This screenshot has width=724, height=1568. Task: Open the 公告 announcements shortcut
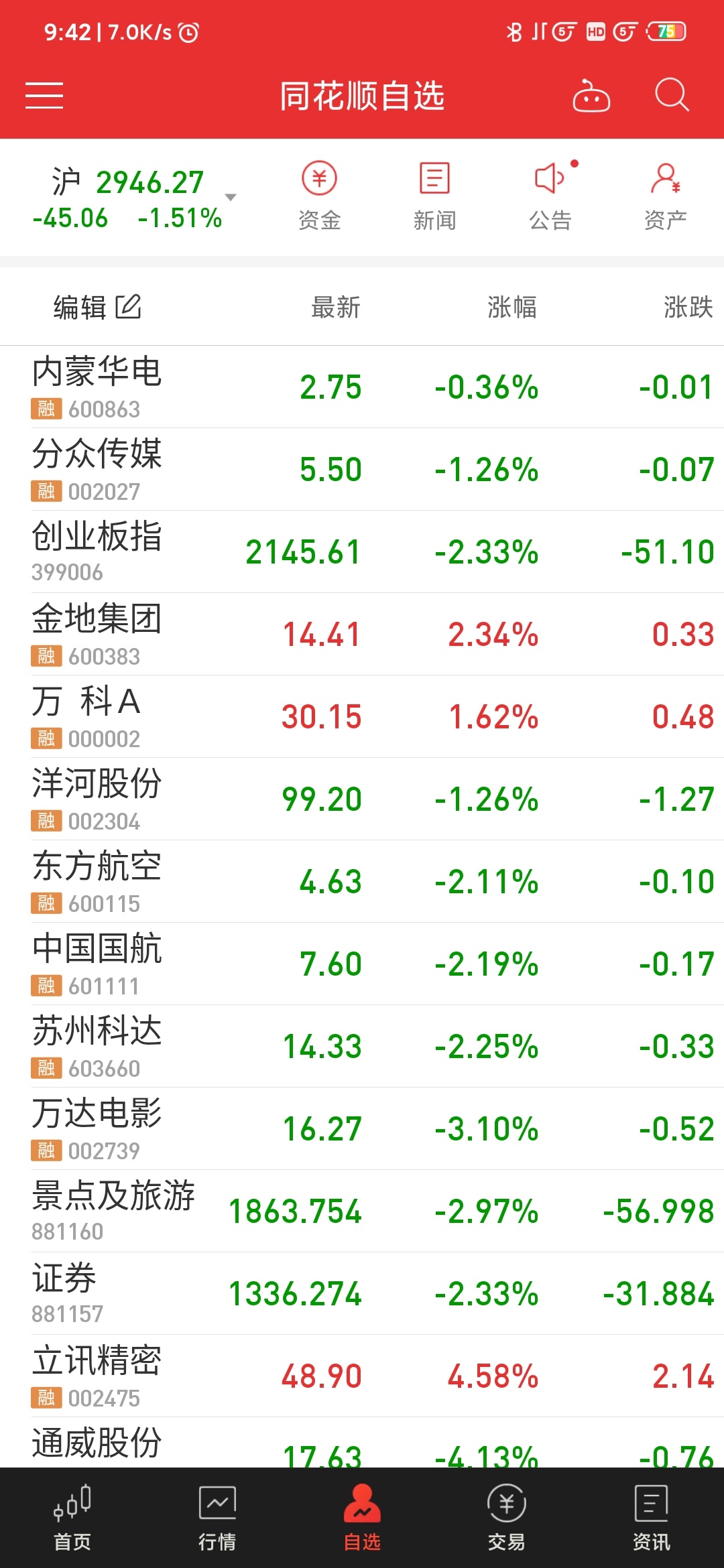point(550,196)
